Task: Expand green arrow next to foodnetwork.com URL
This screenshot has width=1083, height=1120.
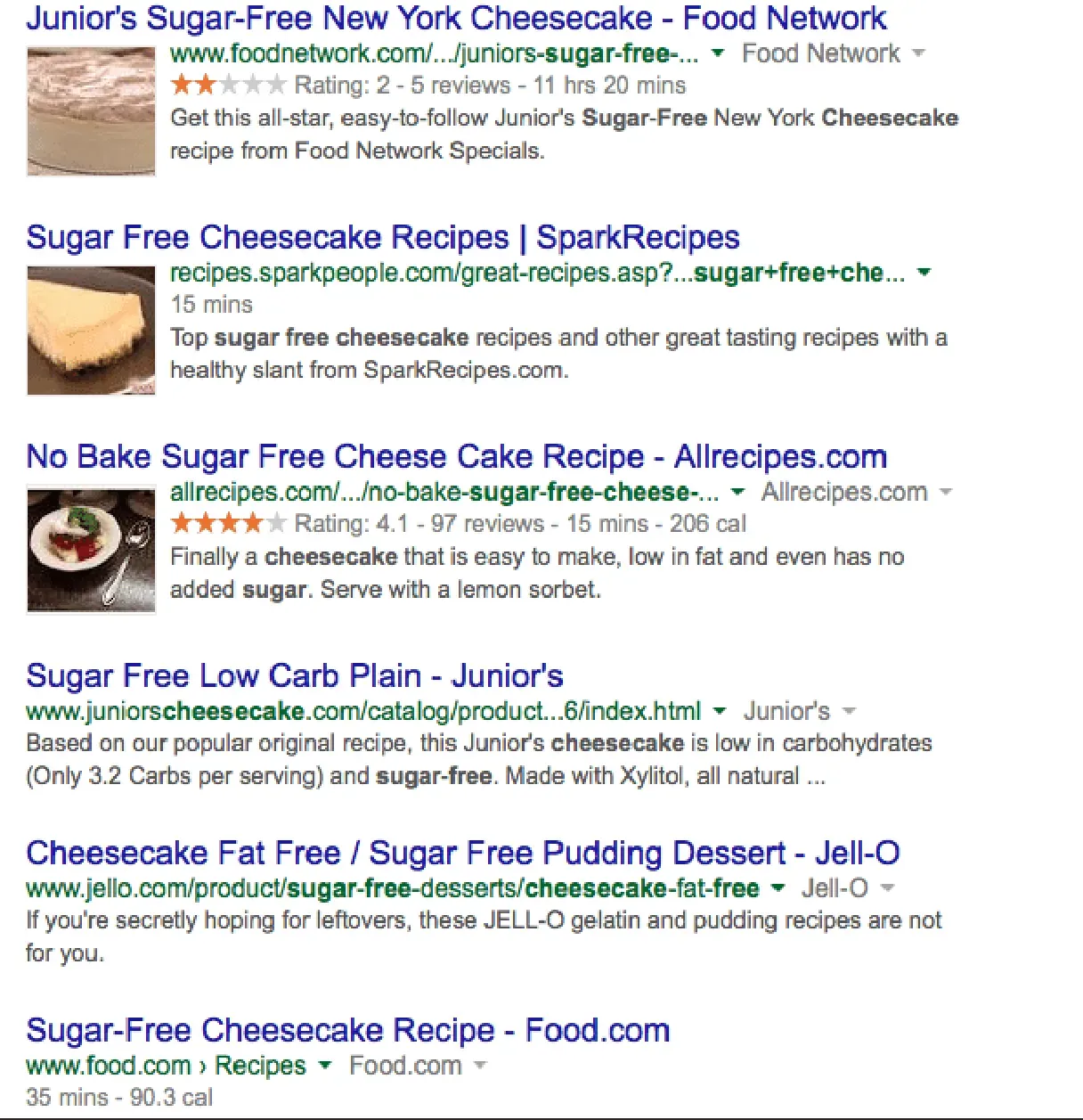Action: 718,54
